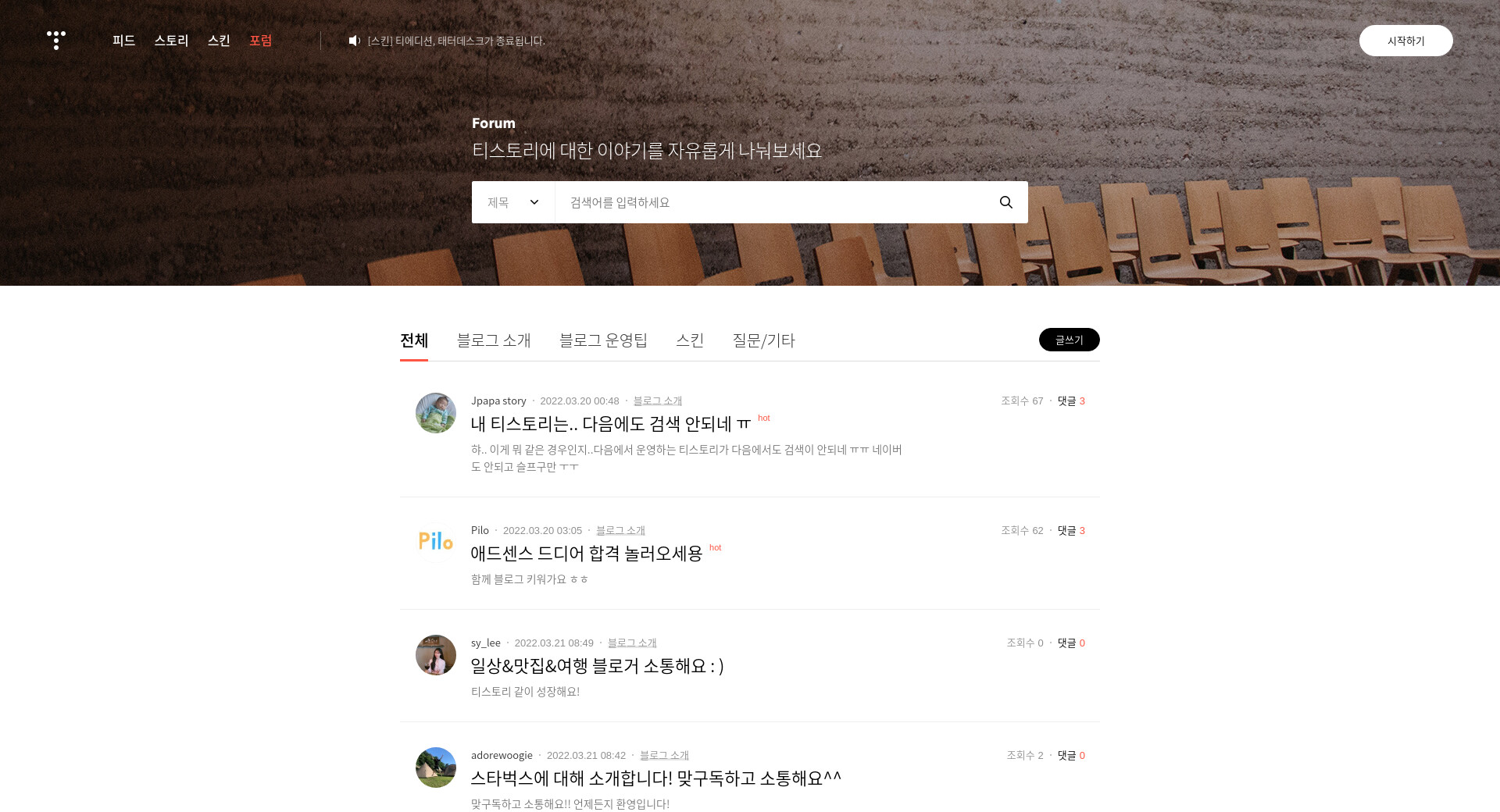Focus the 검색어를 입력하세요 search field
The image size is (1500, 812).
click(773, 202)
